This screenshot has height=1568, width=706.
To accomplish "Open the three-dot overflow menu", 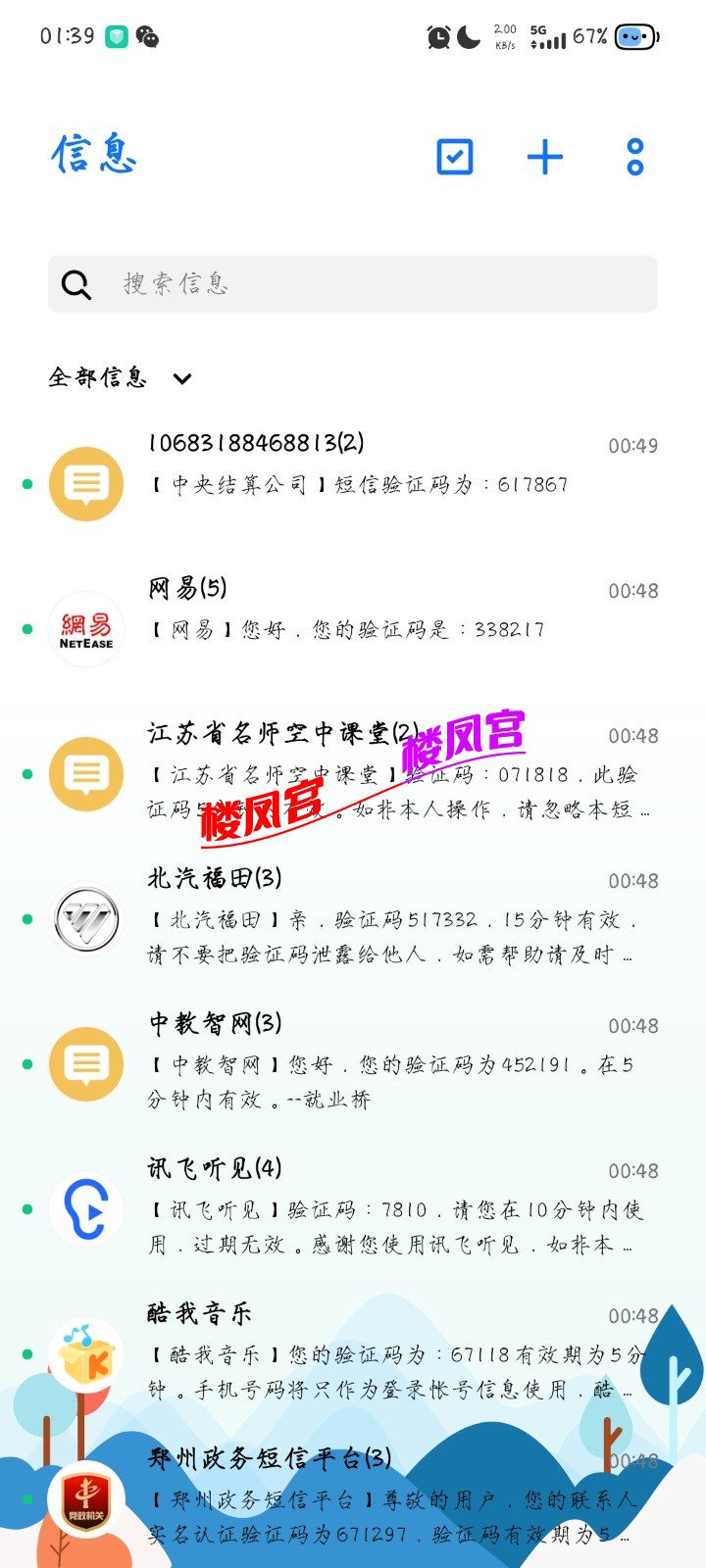I will tap(635, 157).
